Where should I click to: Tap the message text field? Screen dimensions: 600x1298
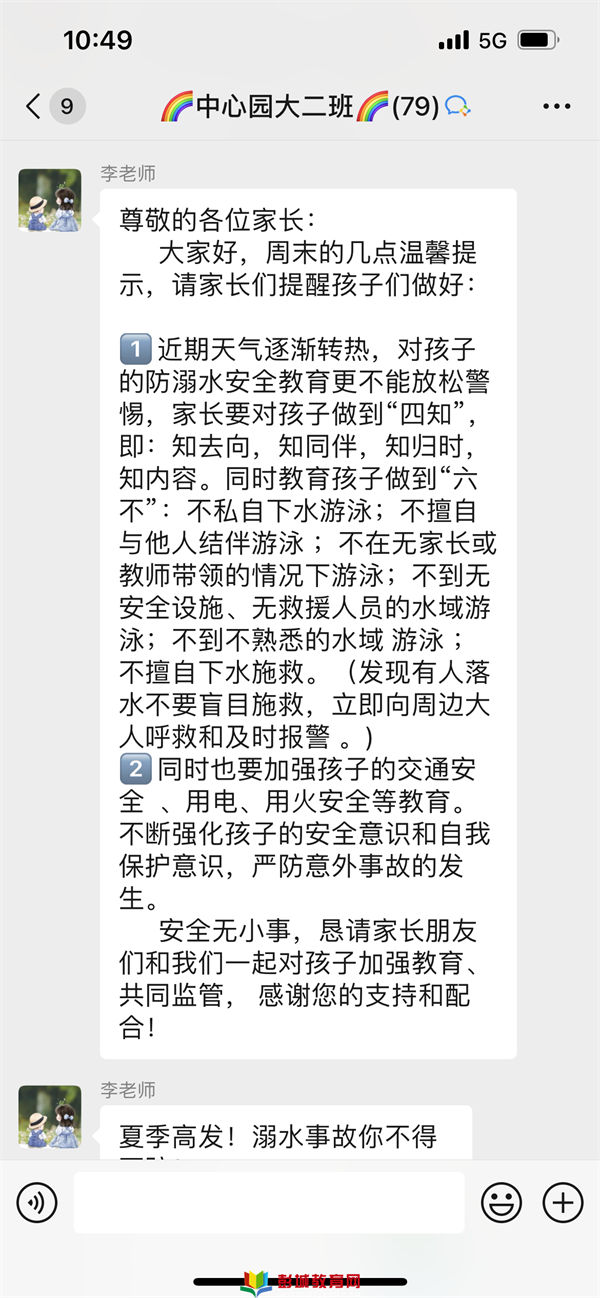pos(269,1202)
